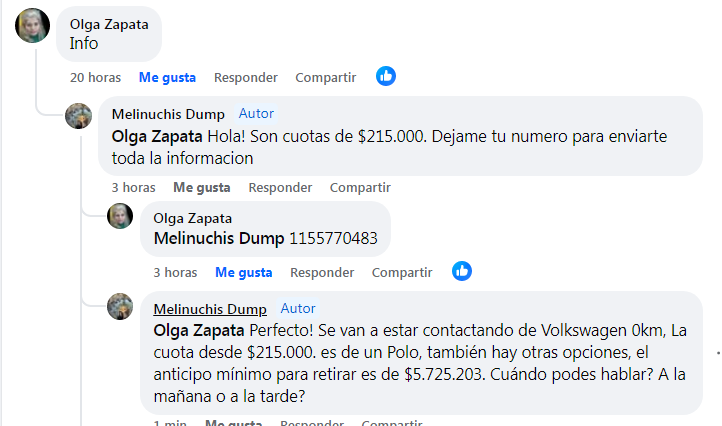This screenshot has height=426, width=722.
Task: Share Olga Zapata's "Info" comment
Action: tap(326, 77)
